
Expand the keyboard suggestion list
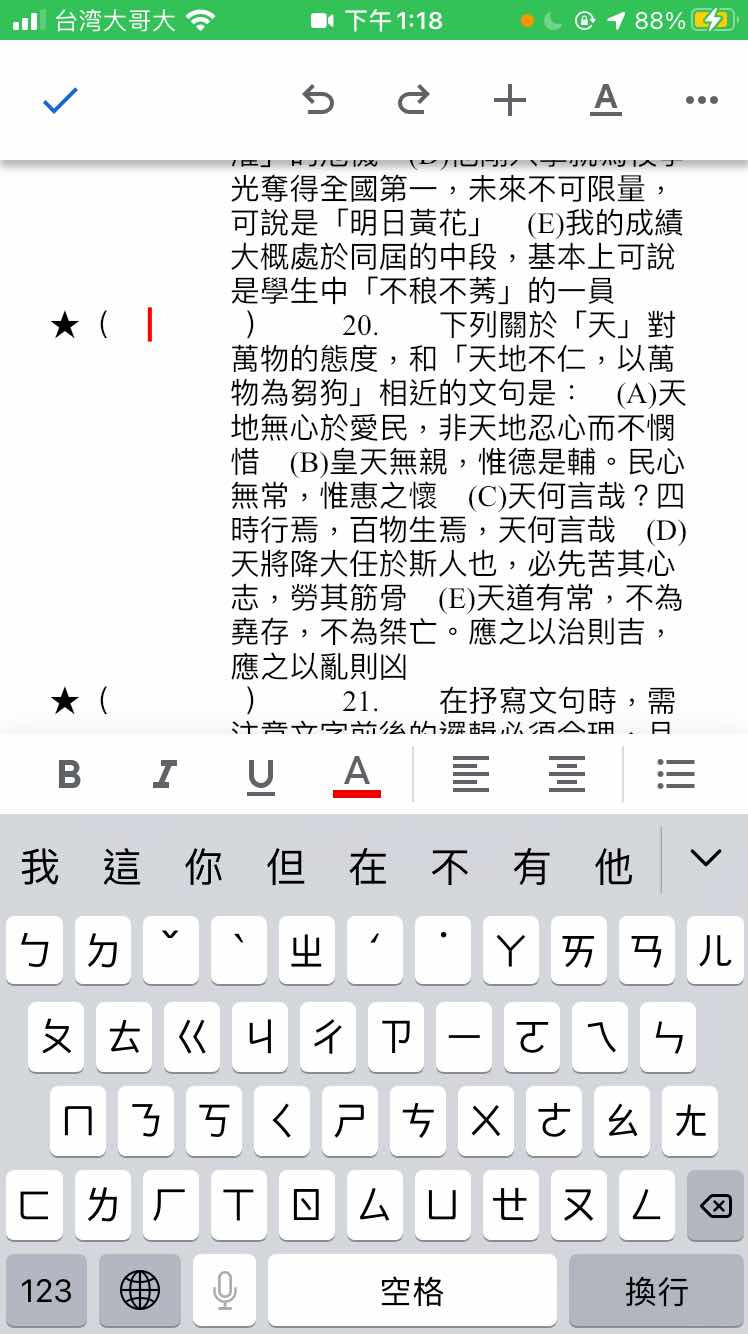point(706,859)
